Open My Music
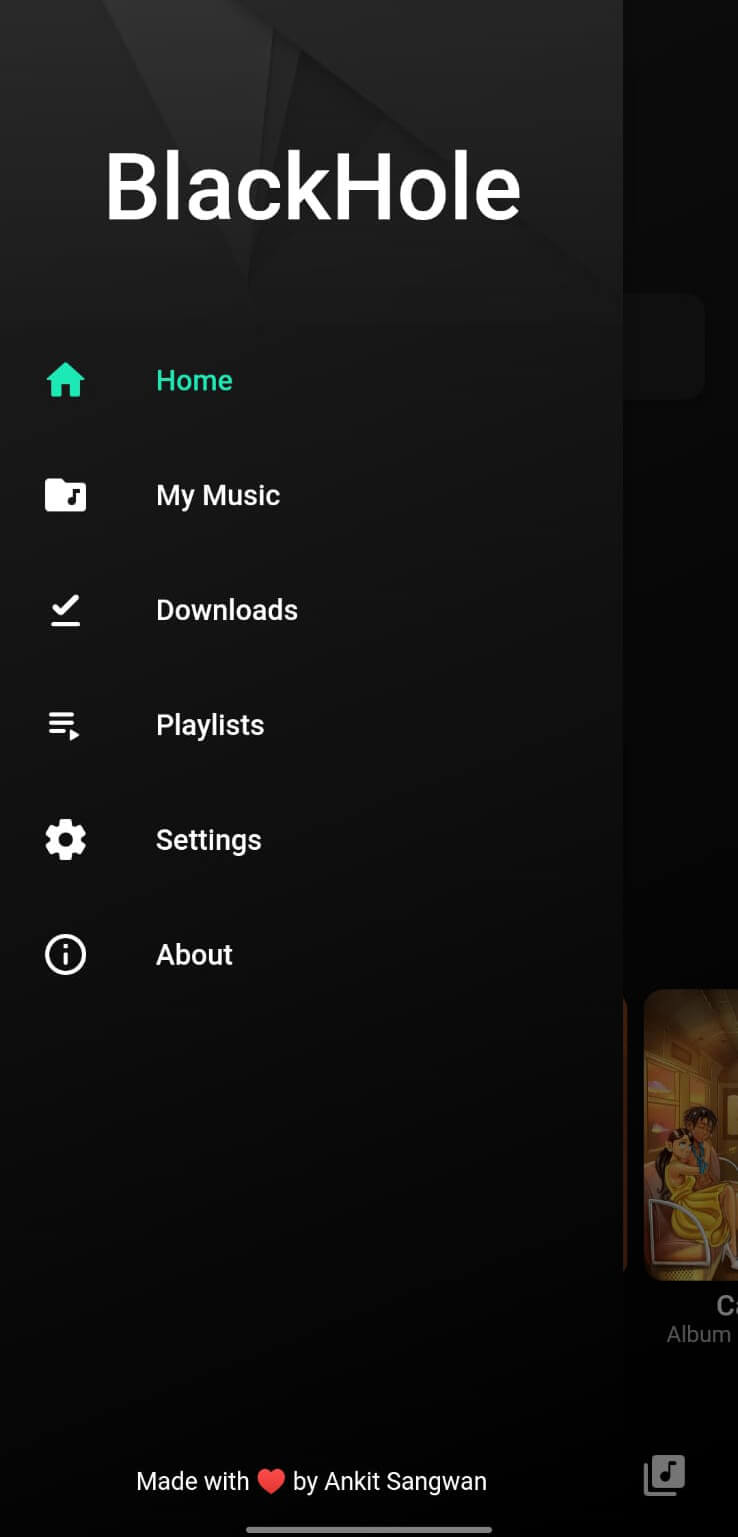The width and height of the screenshot is (738, 1537). [217, 496]
